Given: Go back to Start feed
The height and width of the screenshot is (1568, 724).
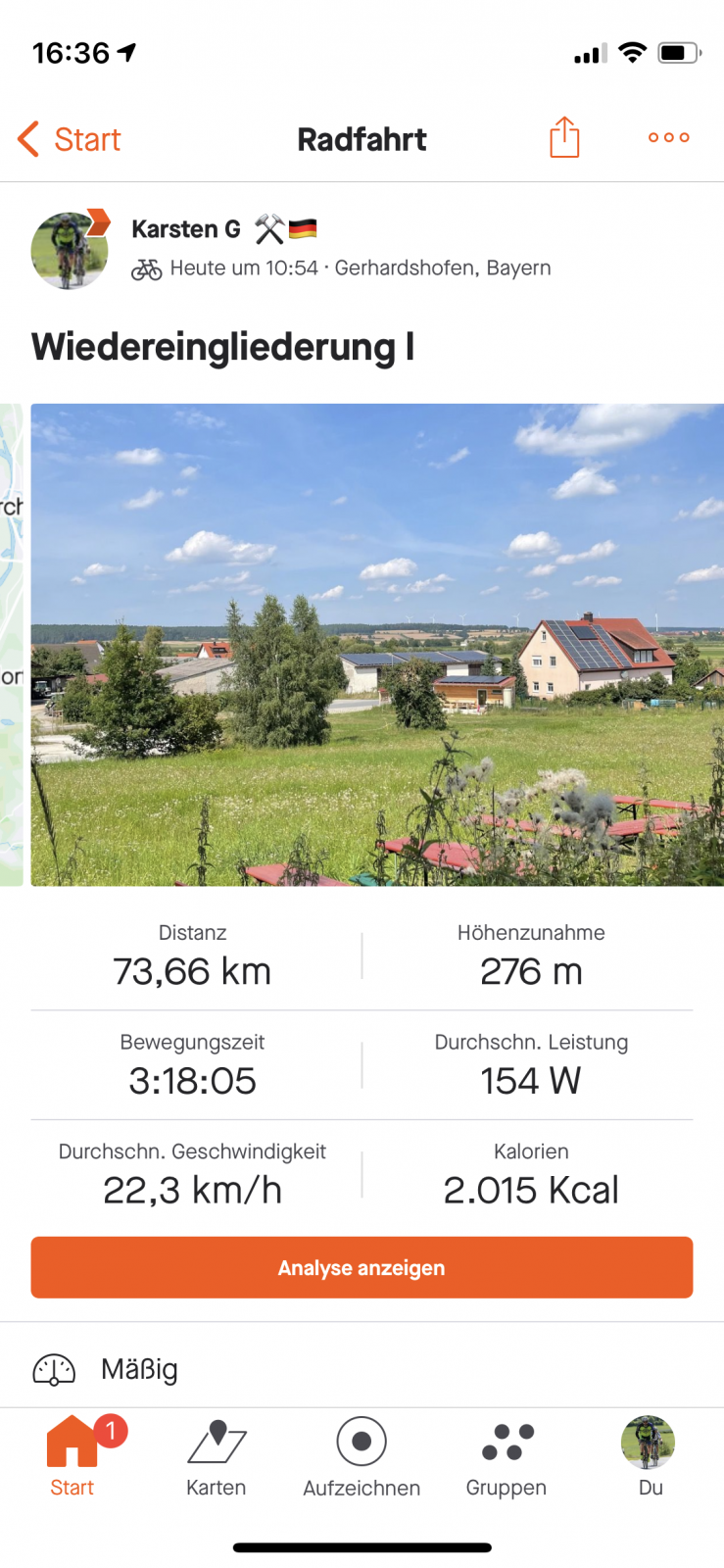Looking at the screenshot, I should (x=69, y=139).
